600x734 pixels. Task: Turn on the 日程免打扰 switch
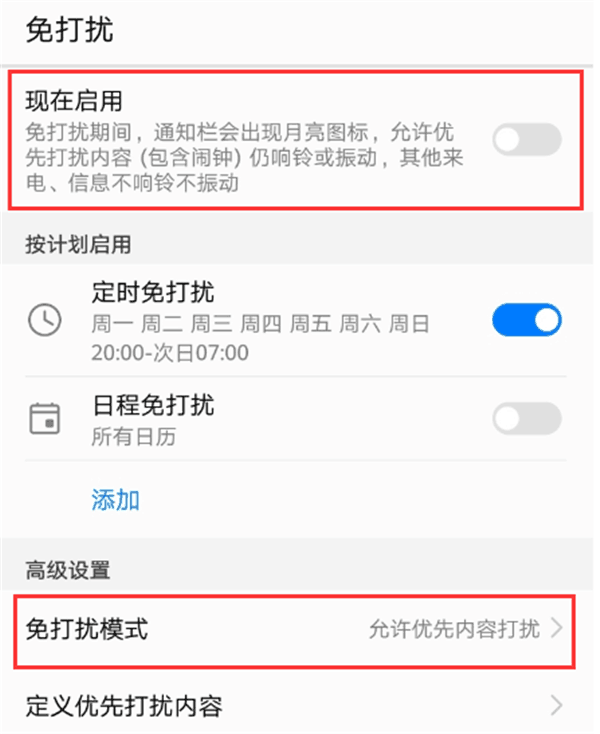tap(526, 419)
